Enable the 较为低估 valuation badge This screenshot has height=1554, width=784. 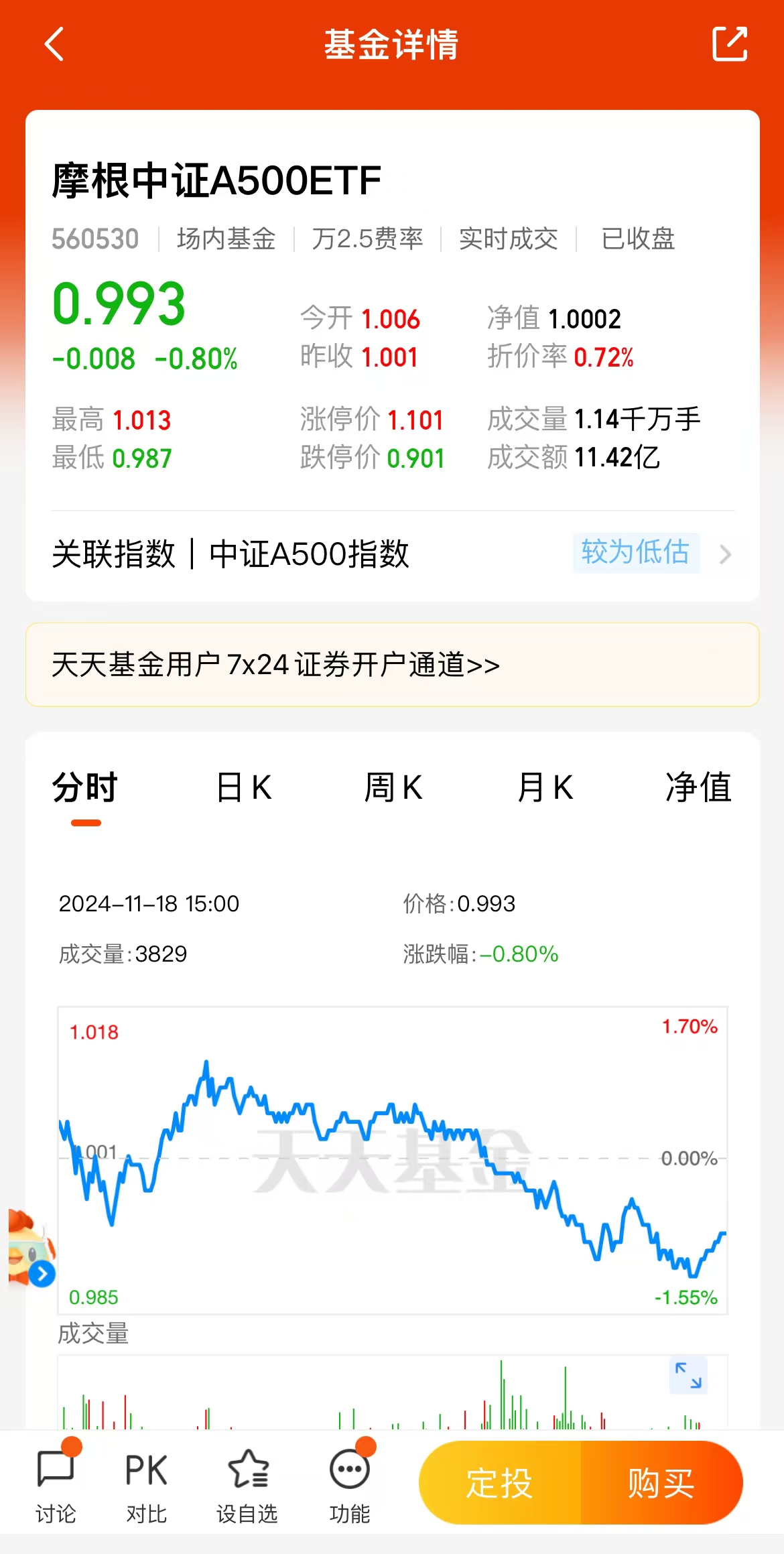click(x=635, y=554)
